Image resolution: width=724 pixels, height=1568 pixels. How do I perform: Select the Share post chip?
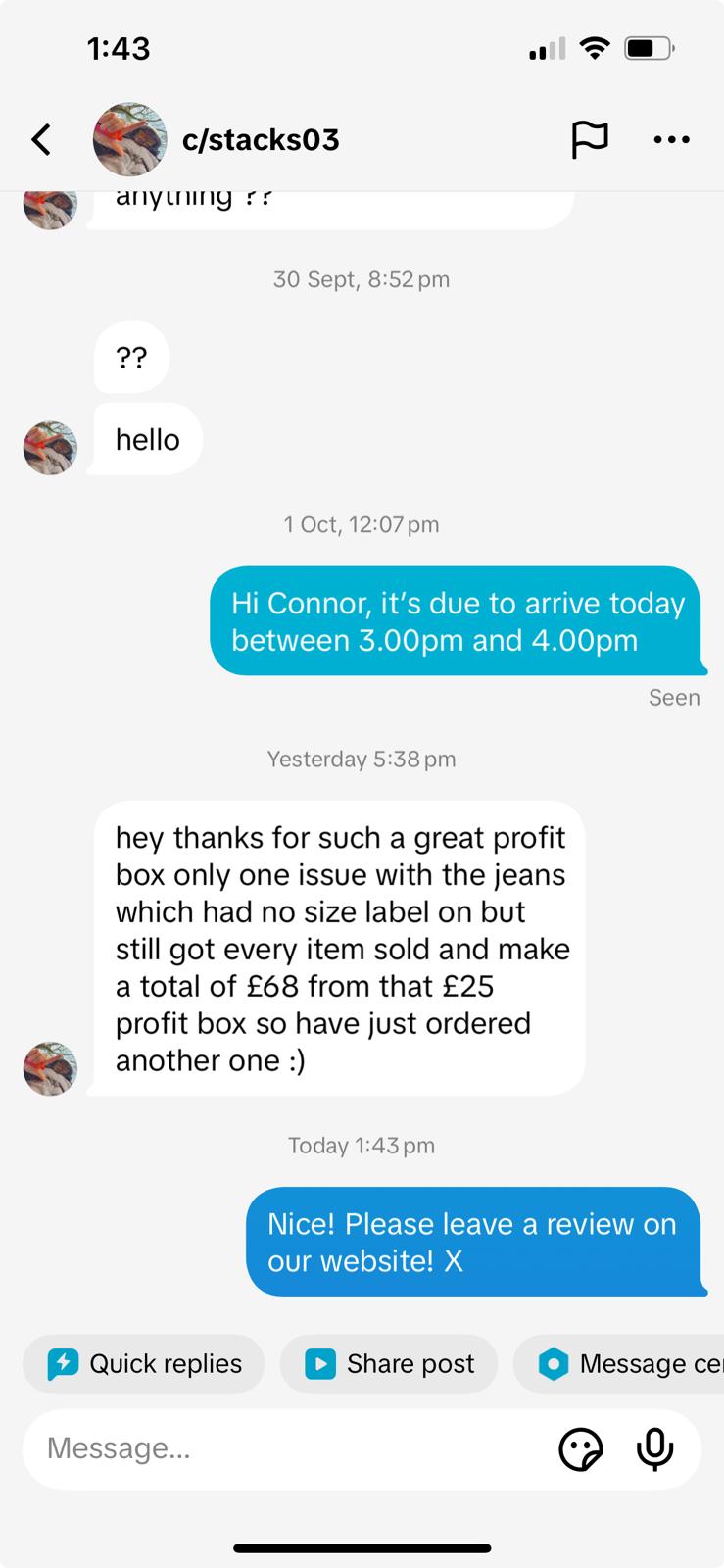[389, 1363]
